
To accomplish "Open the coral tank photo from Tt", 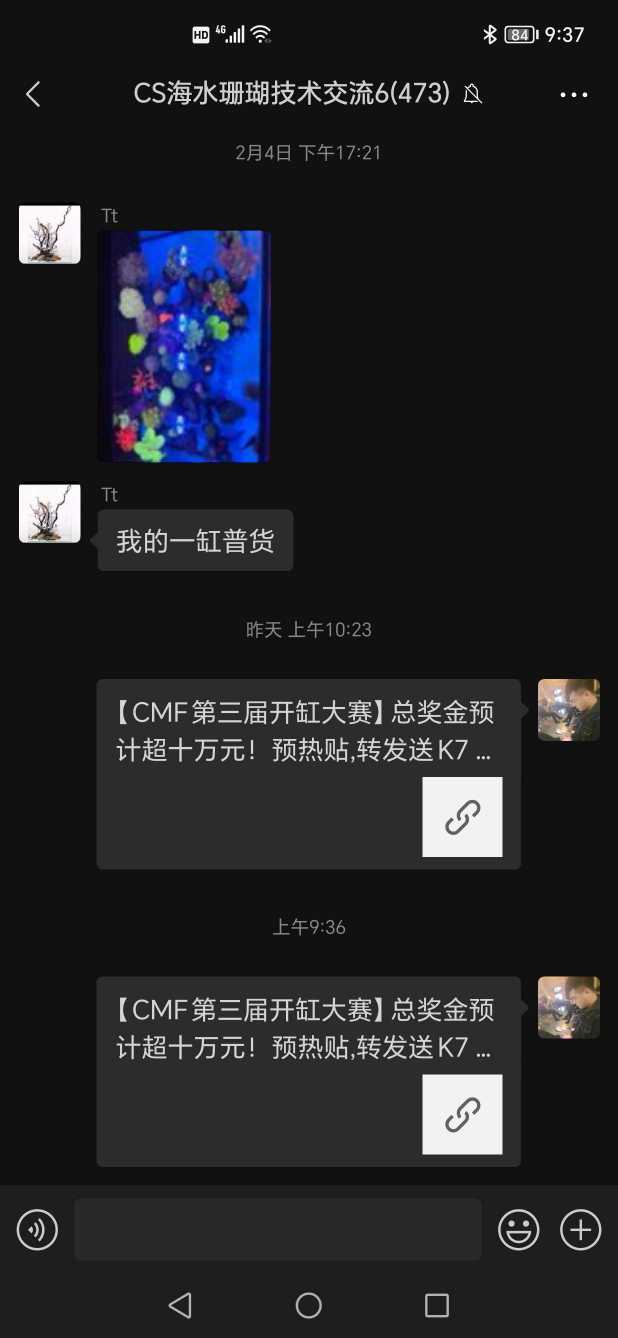I will click(184, 346).
